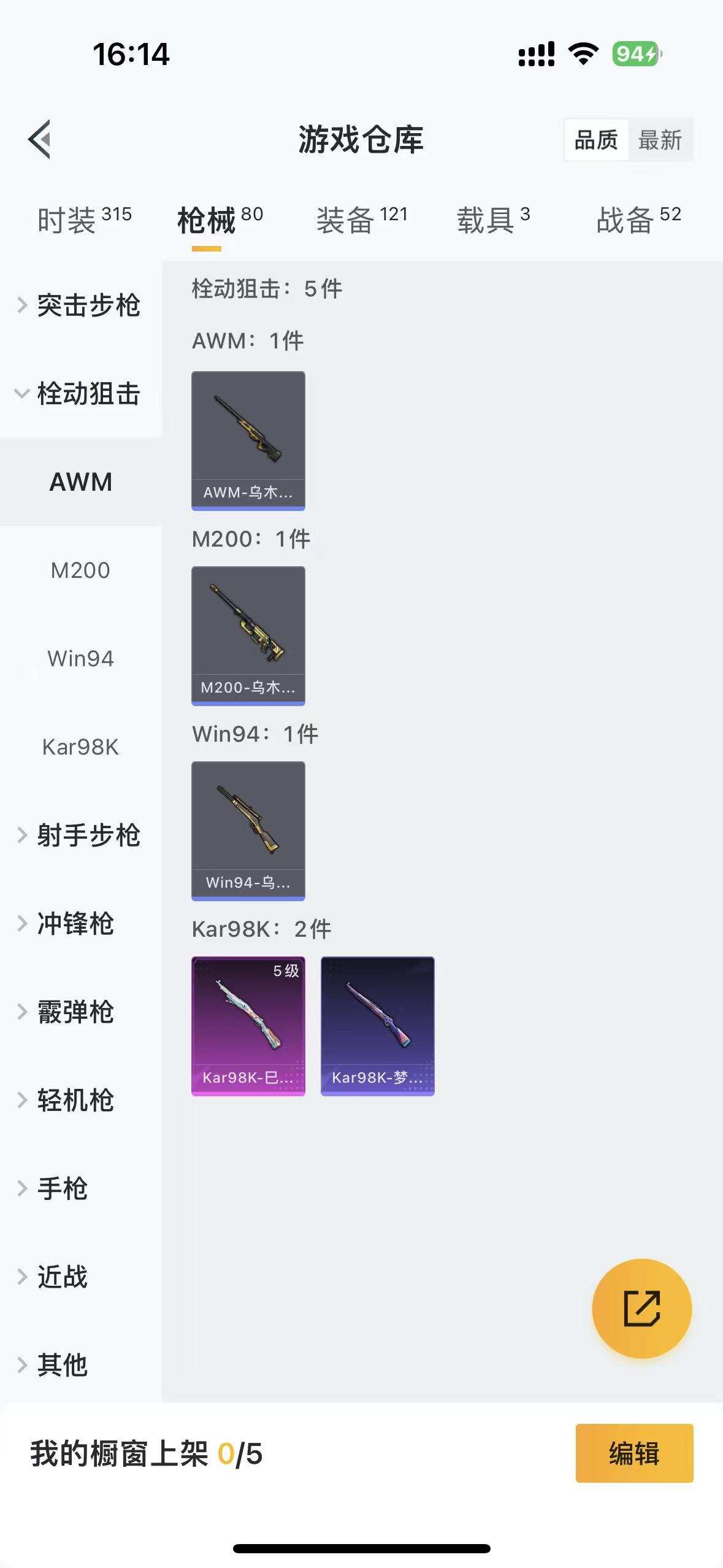The height and width of the screenshot is (1568, 723).
Task: Select M200 in the sidebar
Action: pyautogui.click(x=80, y=570)
